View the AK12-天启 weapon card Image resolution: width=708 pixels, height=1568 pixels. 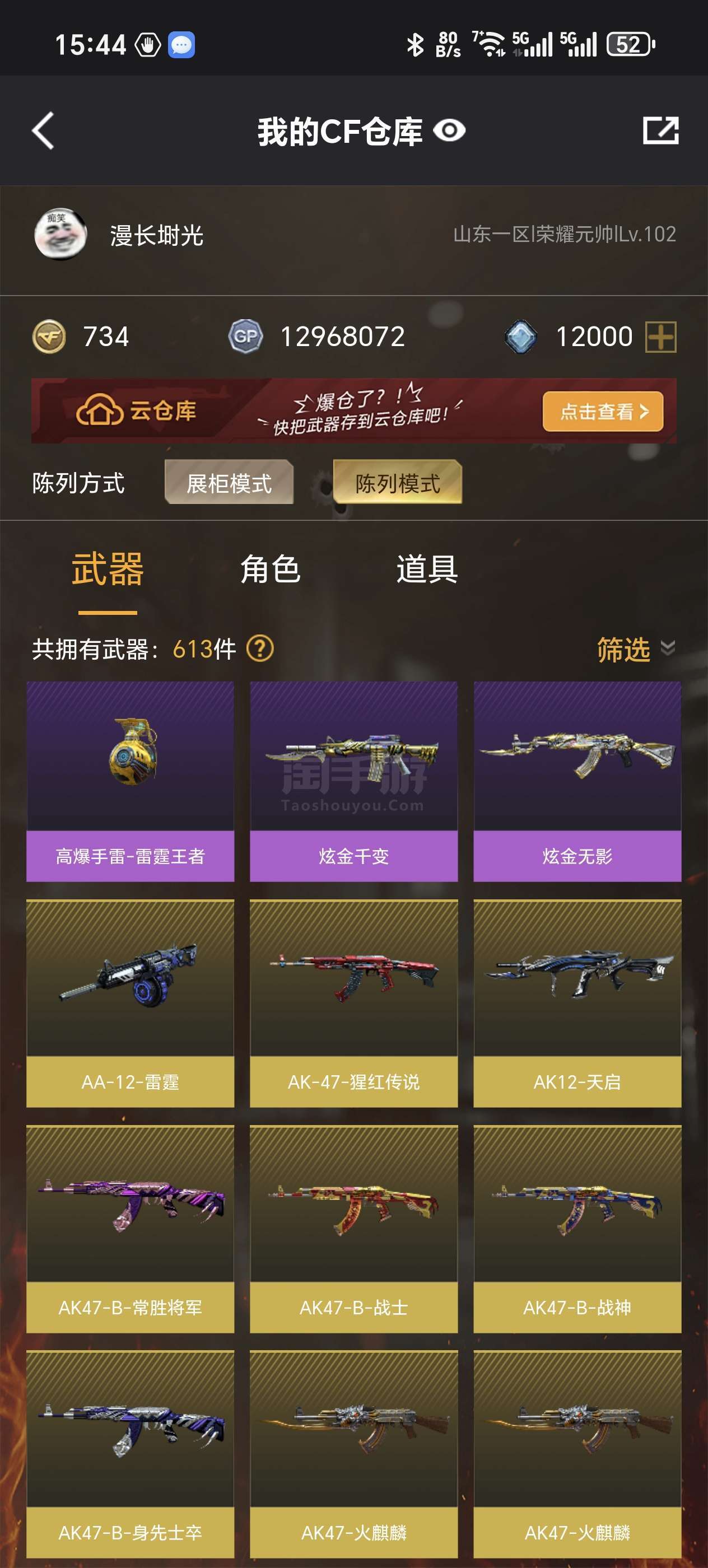[x=577, y=1003]
